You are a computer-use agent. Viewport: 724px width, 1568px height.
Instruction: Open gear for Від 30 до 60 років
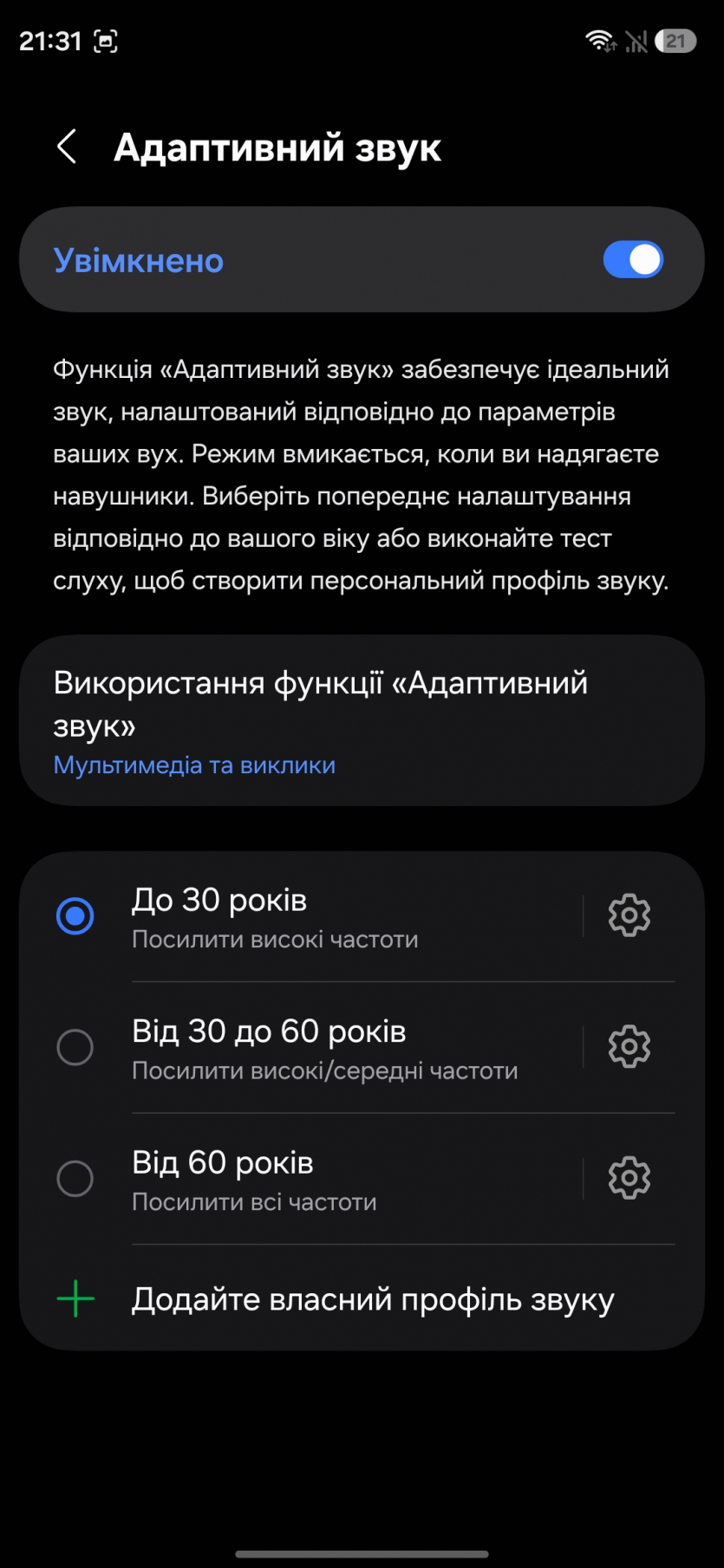pyautogui.click(x=629, y=1047)
